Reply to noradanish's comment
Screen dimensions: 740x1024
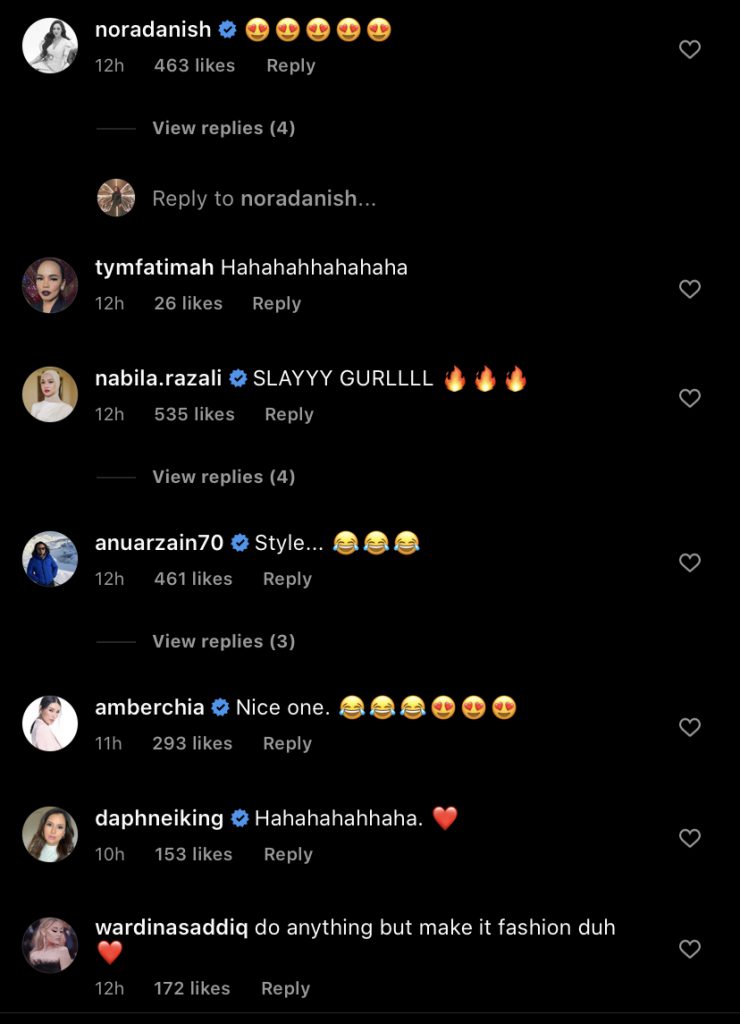point(290,66)
